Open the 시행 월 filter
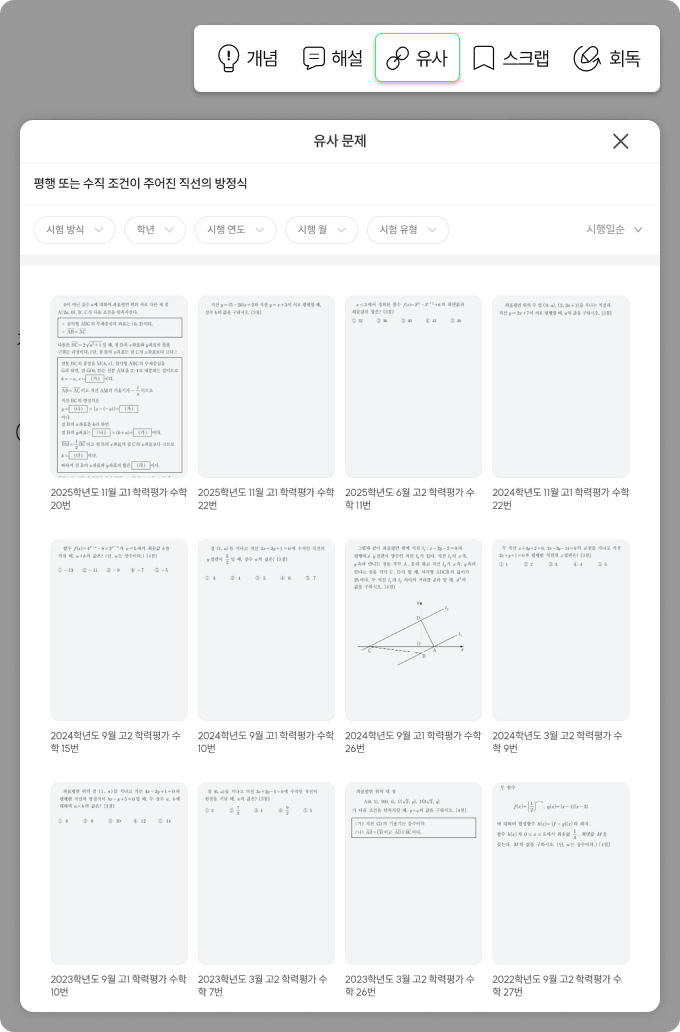The image size is (680, 1032). 321,230
